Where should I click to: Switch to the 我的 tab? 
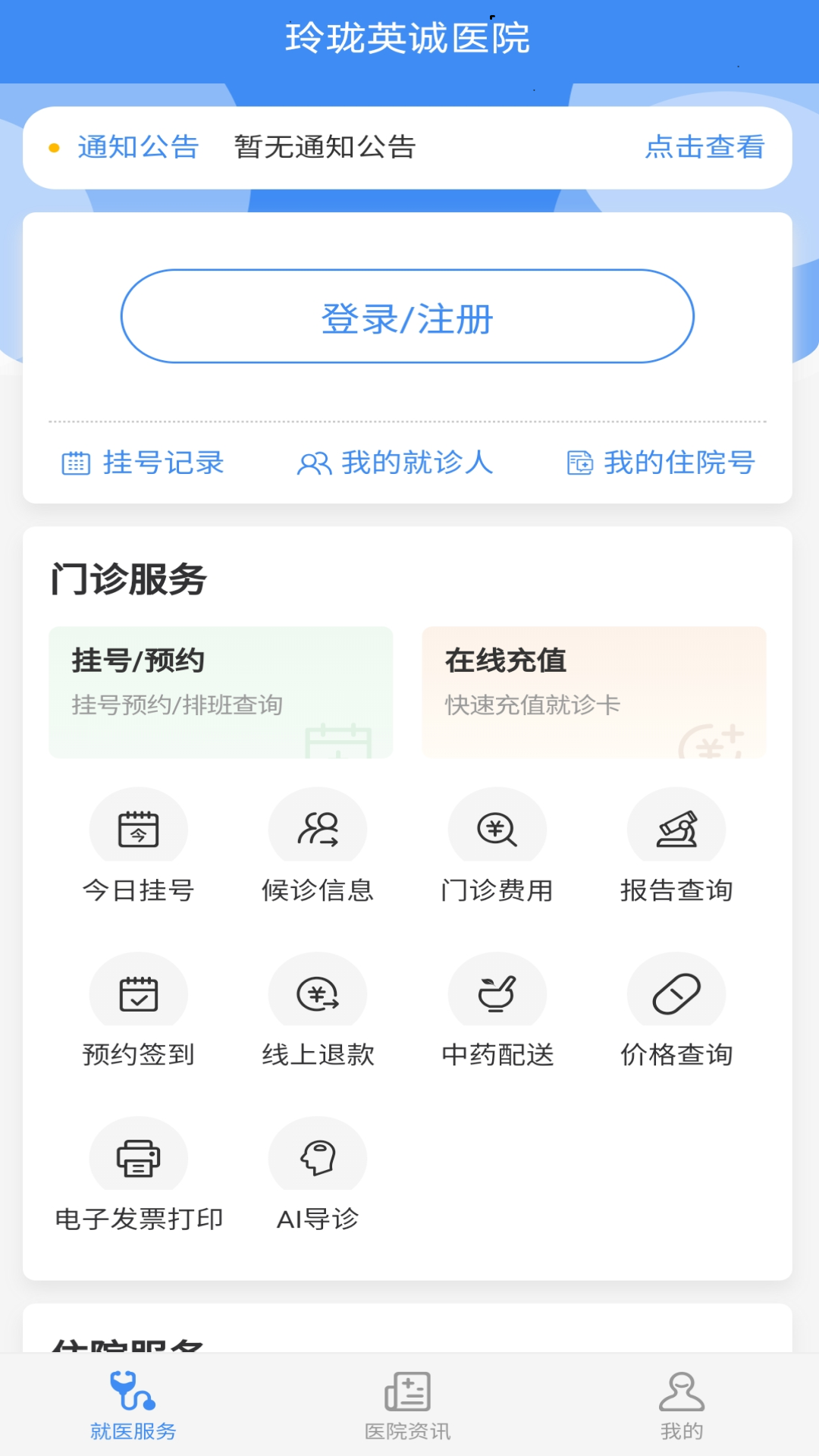[x=682, y=1406]
